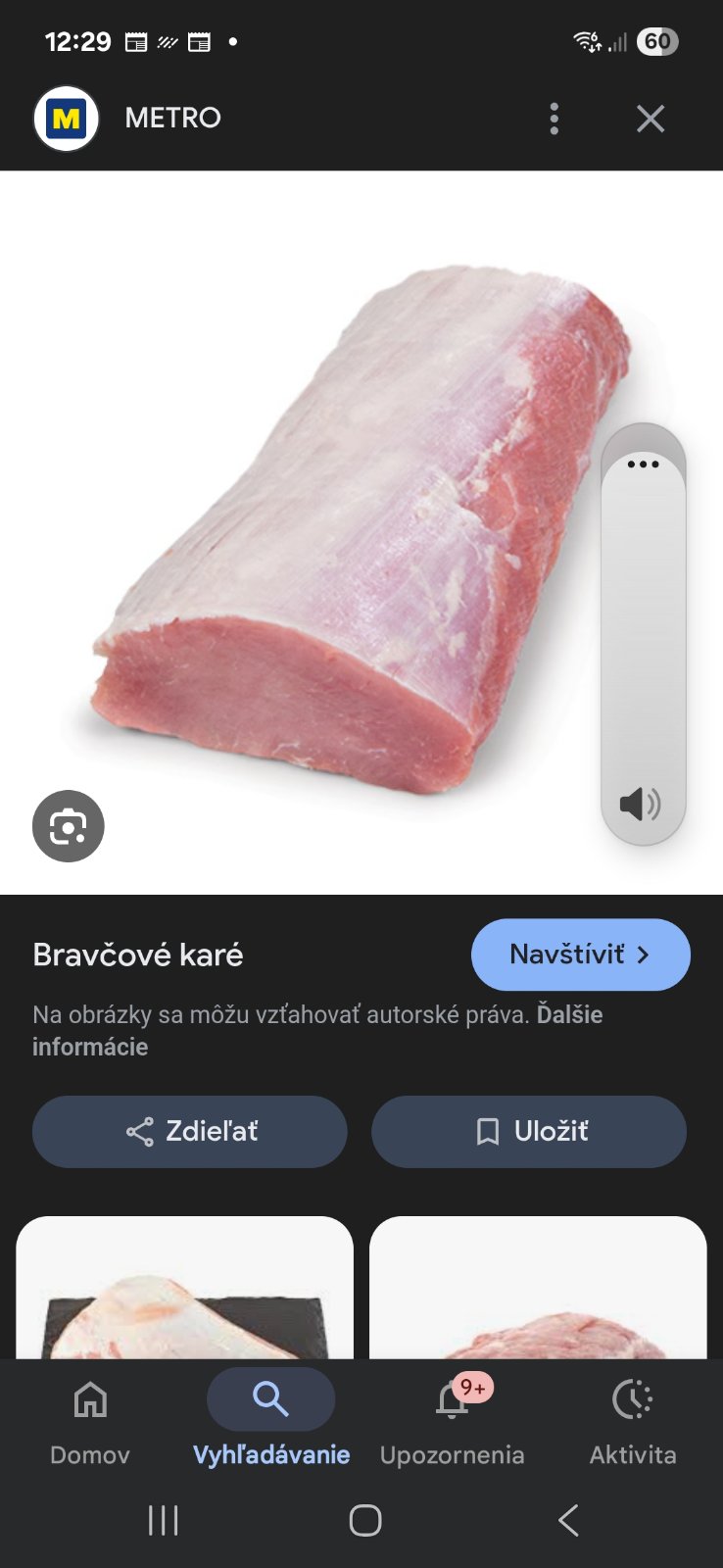723x1568 pixels.
Task: Save the image with Uložiť
Action: click(529, 1132)
